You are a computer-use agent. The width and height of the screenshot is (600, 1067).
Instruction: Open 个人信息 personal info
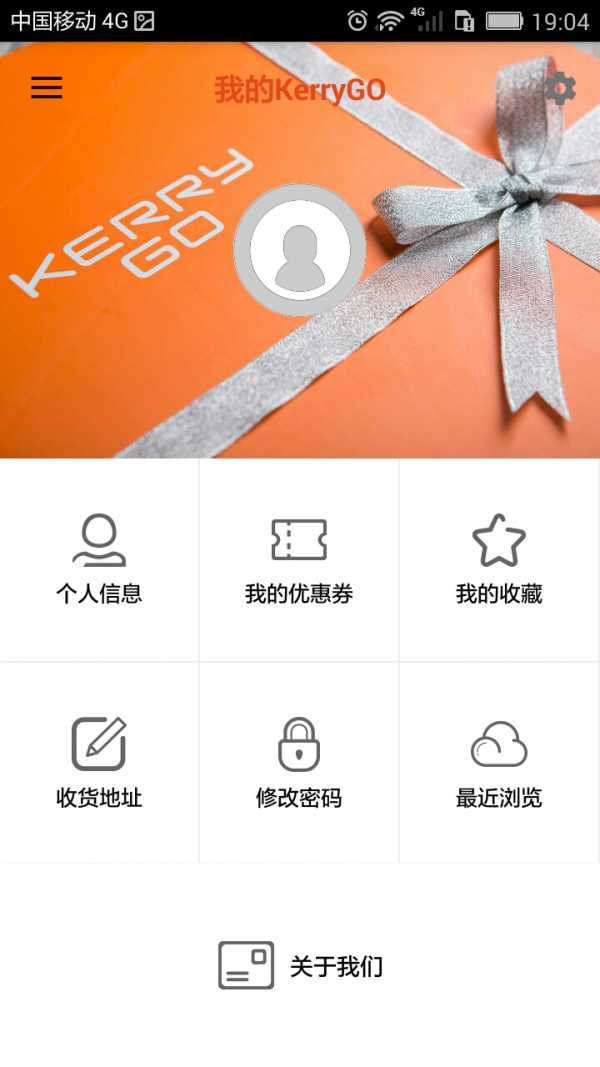pyautogui.click(x=99, y=561)
